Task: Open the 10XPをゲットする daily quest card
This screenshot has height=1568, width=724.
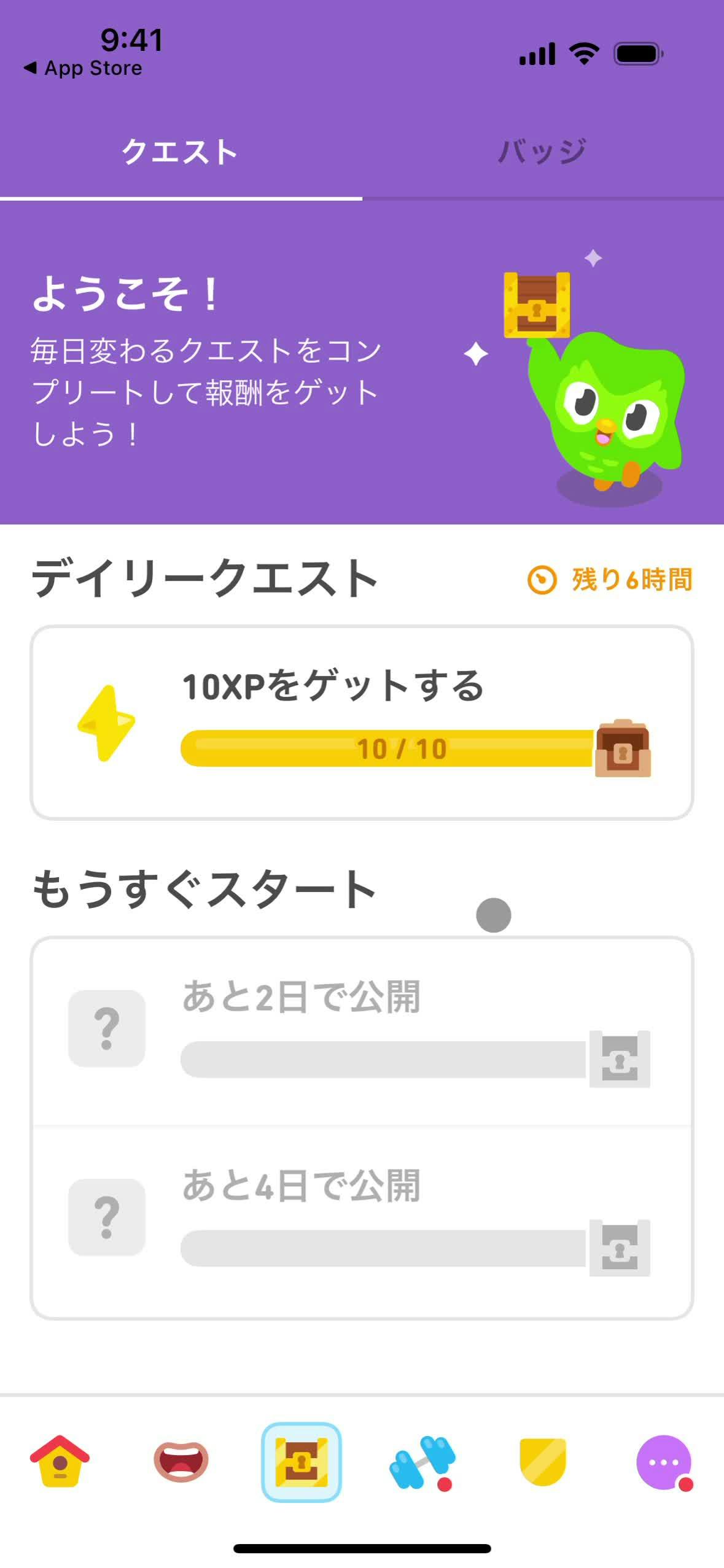Action: pyautogui.click(x=362, y=722)
